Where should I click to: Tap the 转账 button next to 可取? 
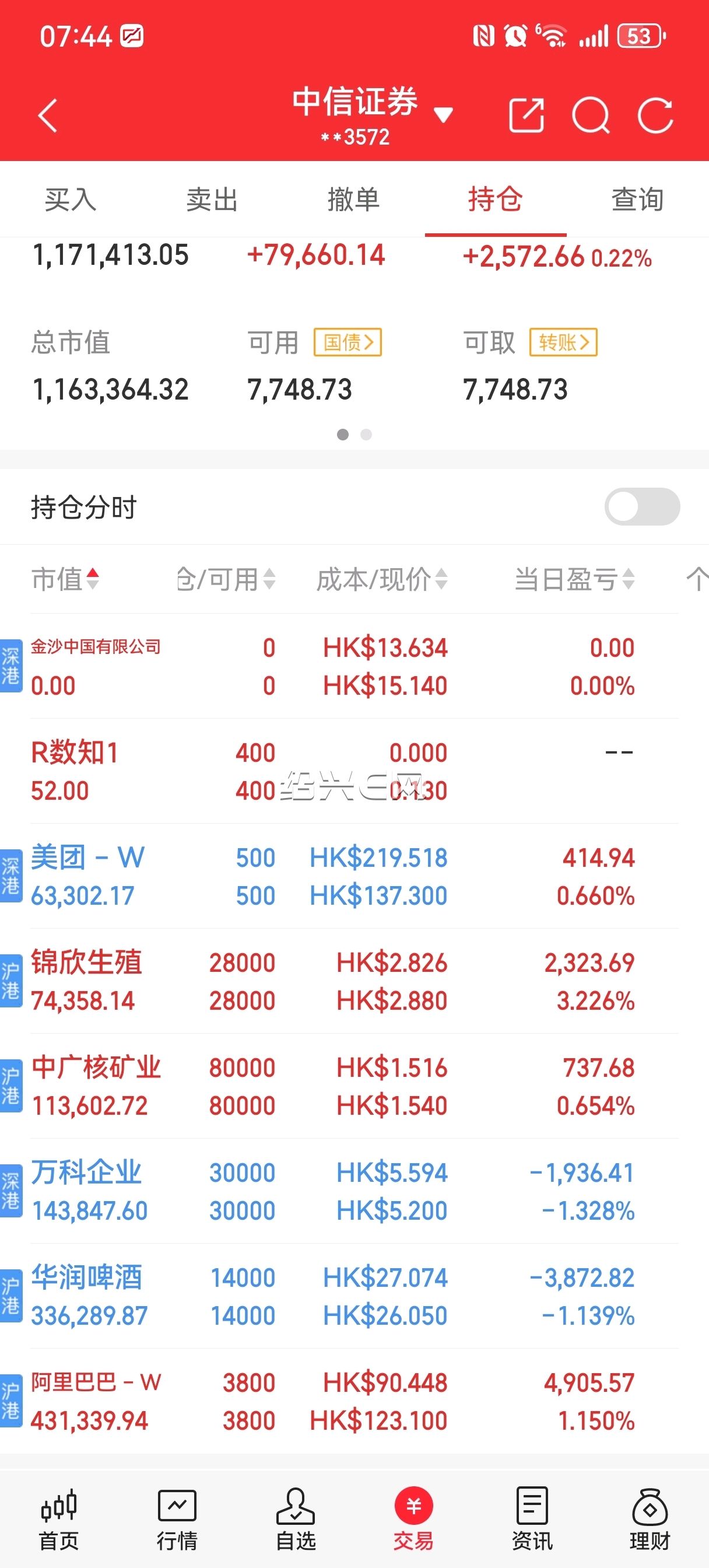coord(564,342)
